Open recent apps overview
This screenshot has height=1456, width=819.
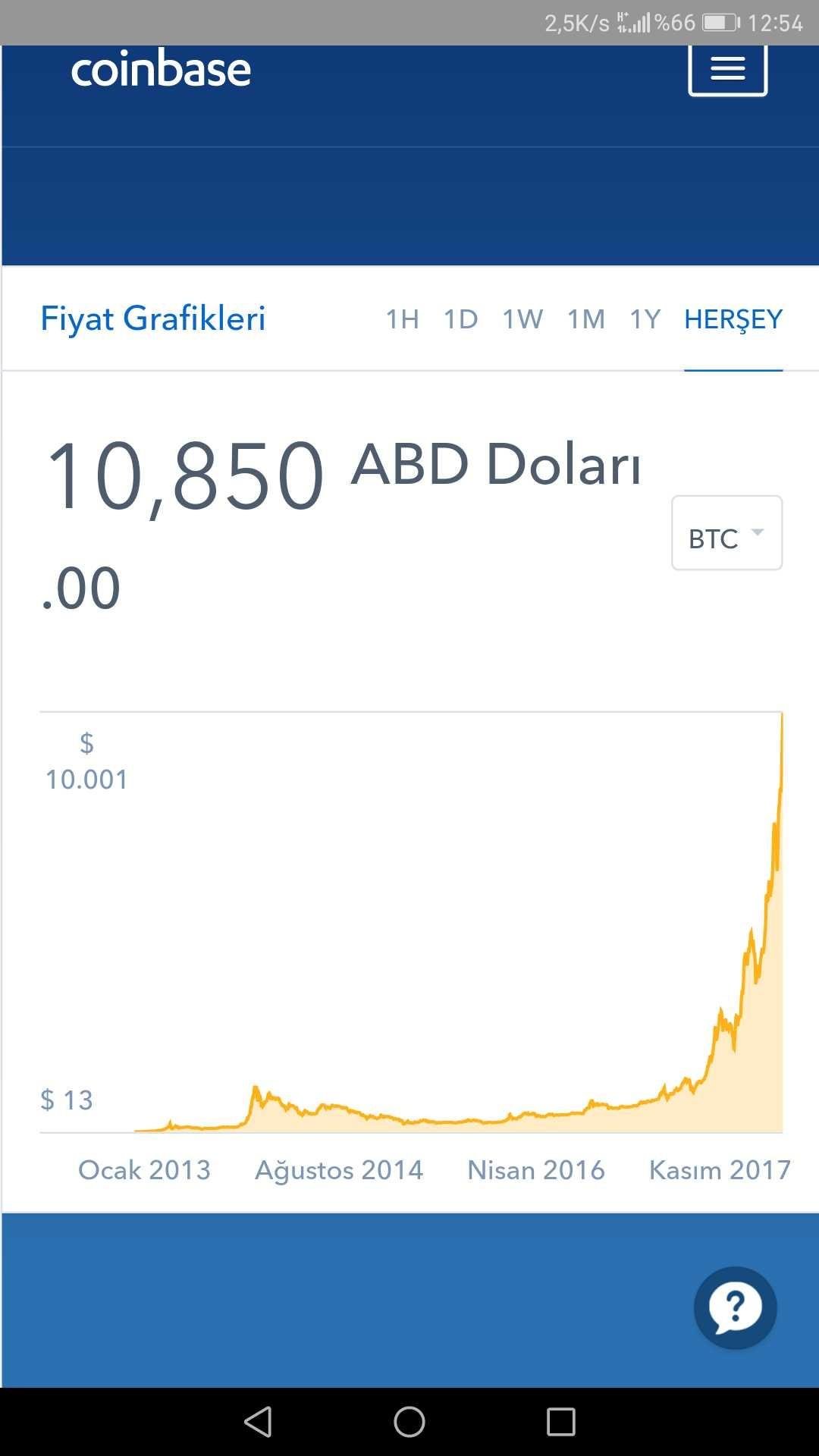(561, 1422)
